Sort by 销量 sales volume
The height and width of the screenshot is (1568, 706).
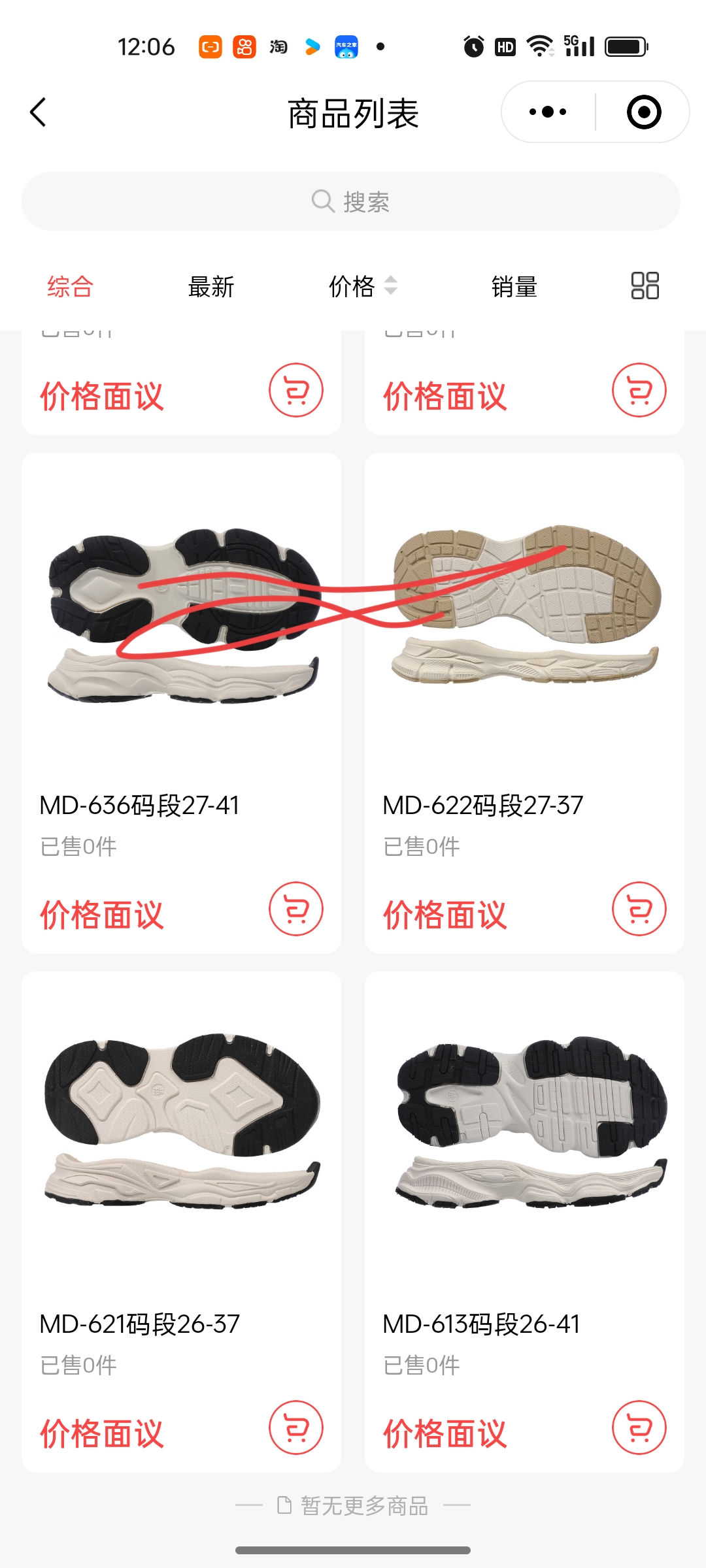pos(514,286)
